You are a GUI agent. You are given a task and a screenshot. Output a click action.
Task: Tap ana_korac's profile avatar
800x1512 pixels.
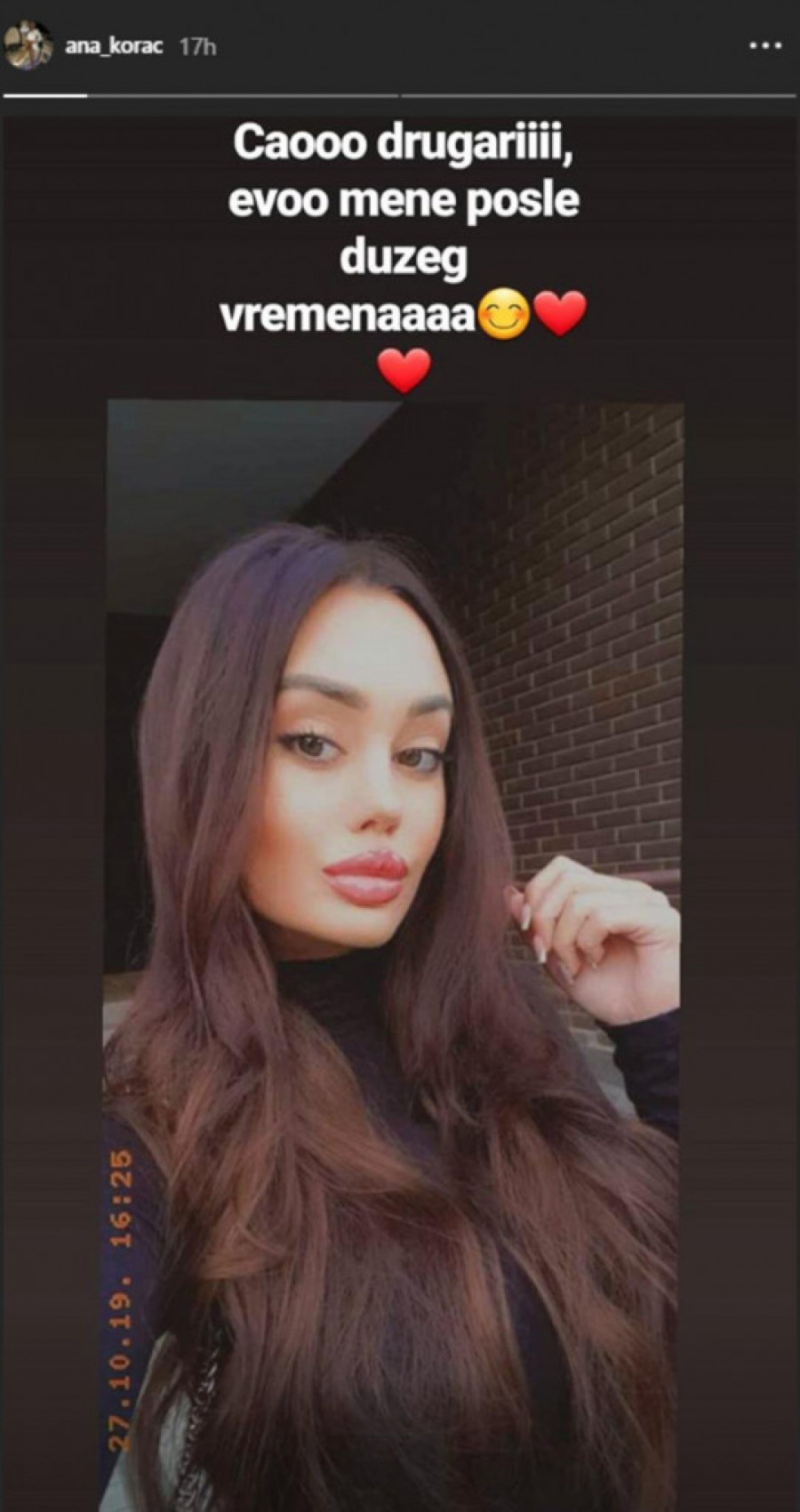point(28,46)
